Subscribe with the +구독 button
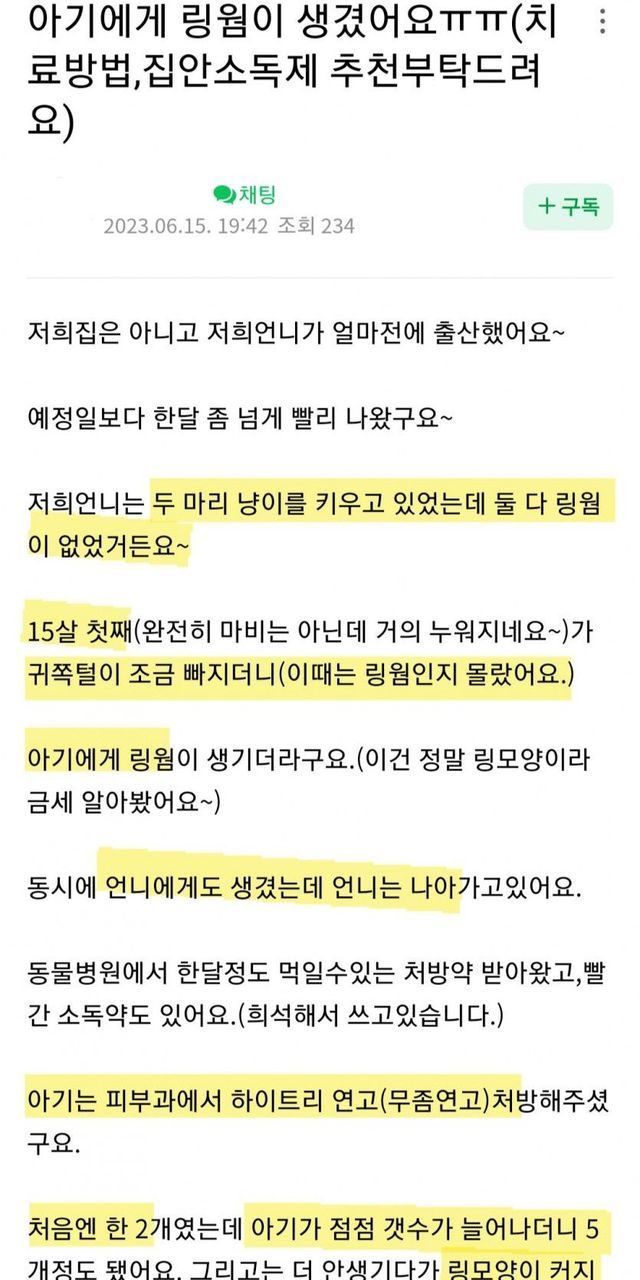The width and height of the screenshot is (640, 1280). coord(568,207)
